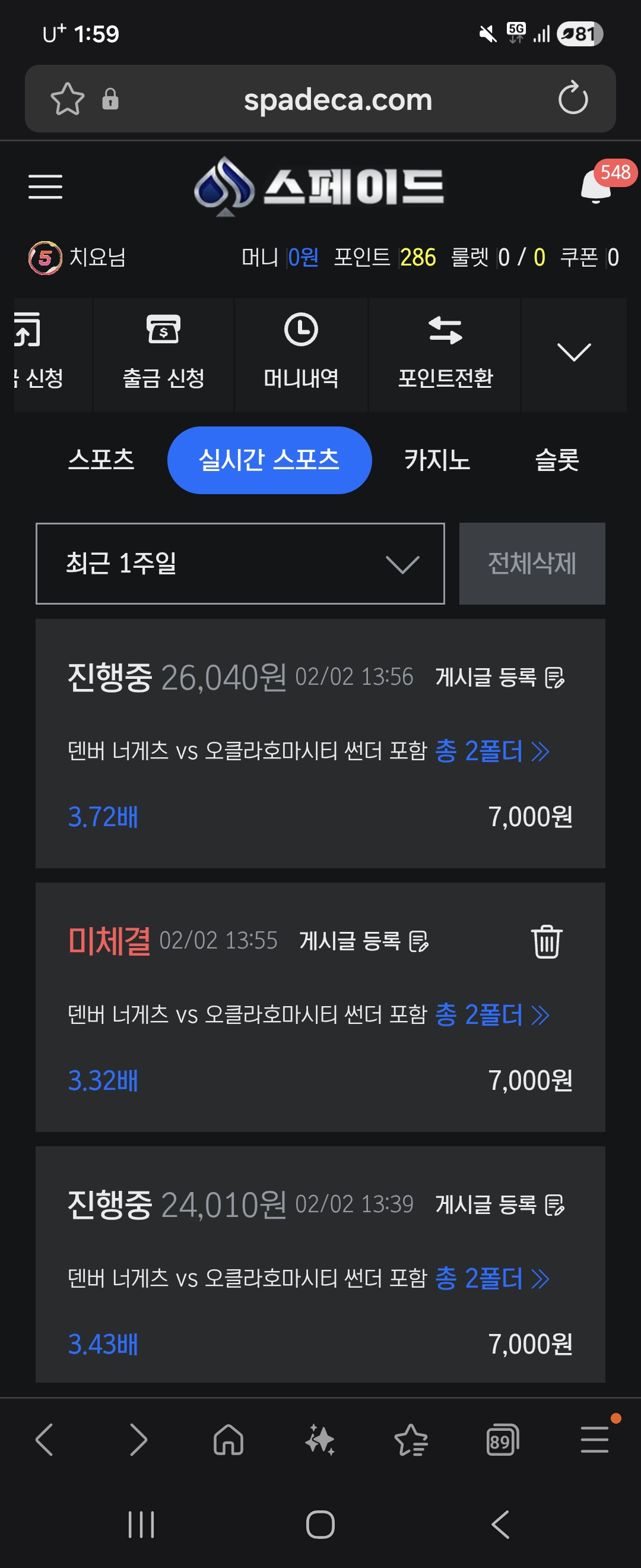The width and height of the screenshot is (641, 1568).
Task: View 총 2폴더 details of the 3.32배 bet
Action: point(492,1014)
